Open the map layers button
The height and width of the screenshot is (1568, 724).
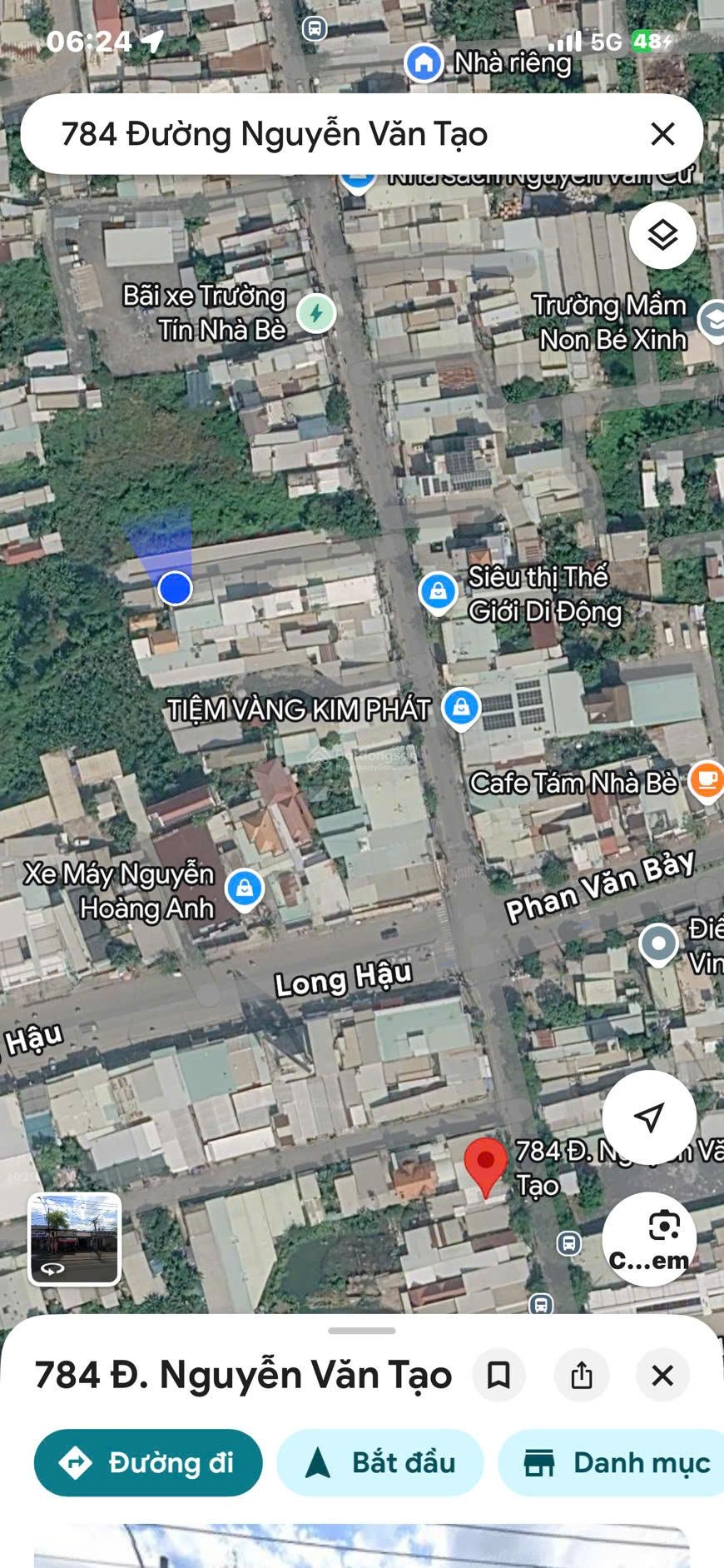tap(662, 236)
